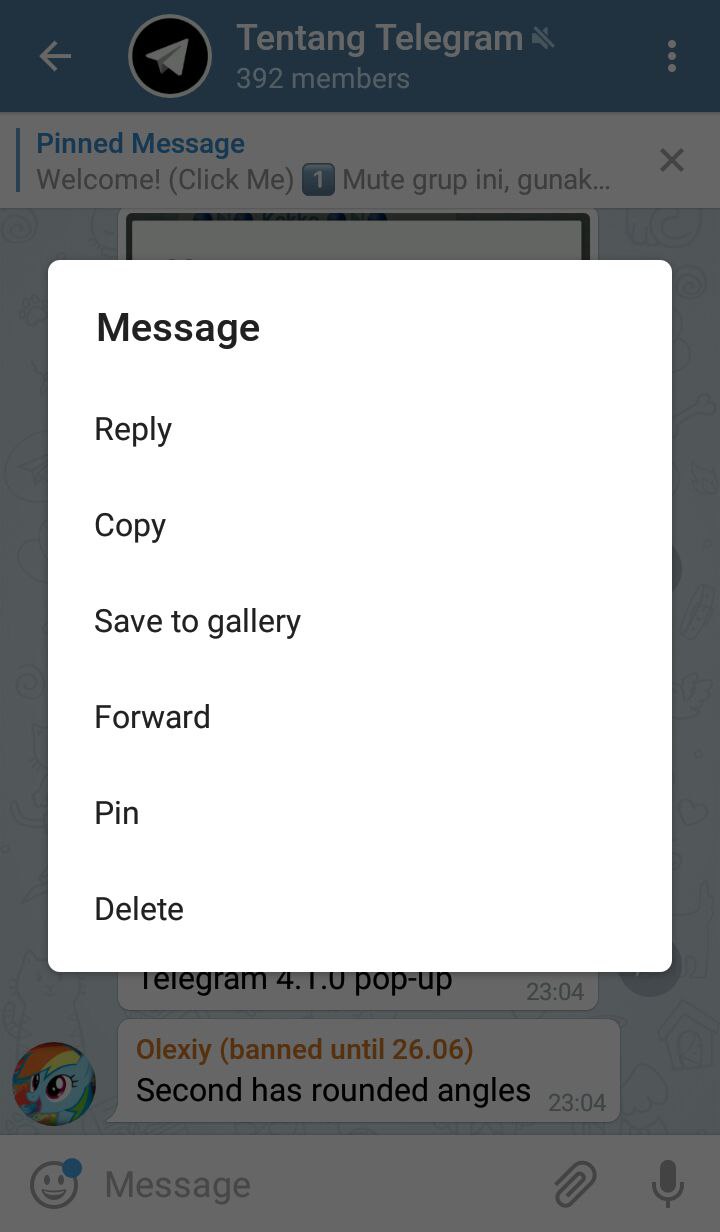
Task: Dismiss the pinned message banner
Action: click(x=671, y=160)
